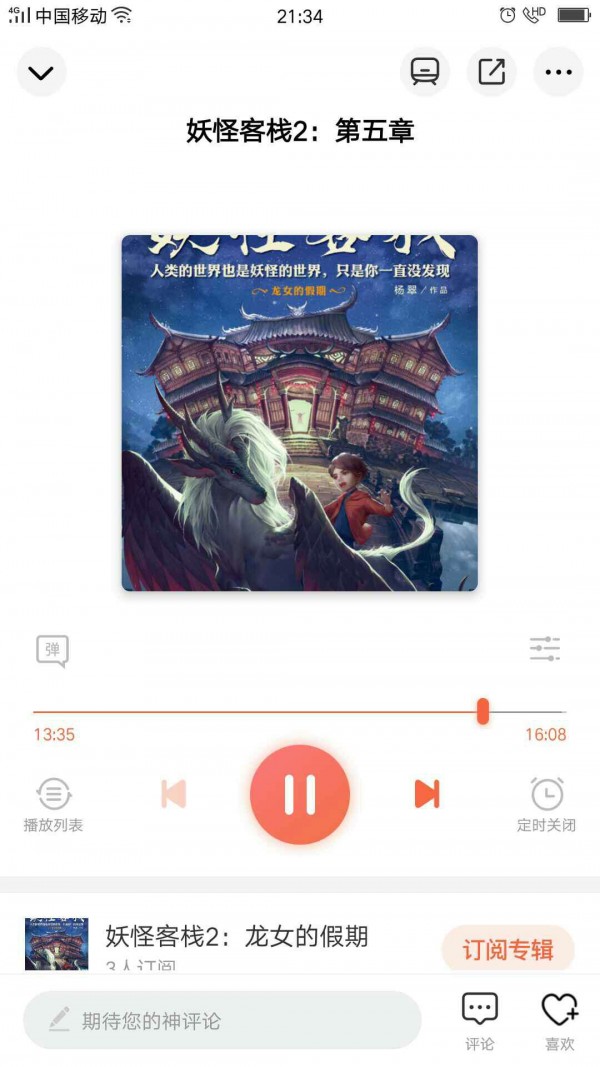Go to the previous episode
Image resolution: width=600 pixels, height=1067 pixels.
173,794
